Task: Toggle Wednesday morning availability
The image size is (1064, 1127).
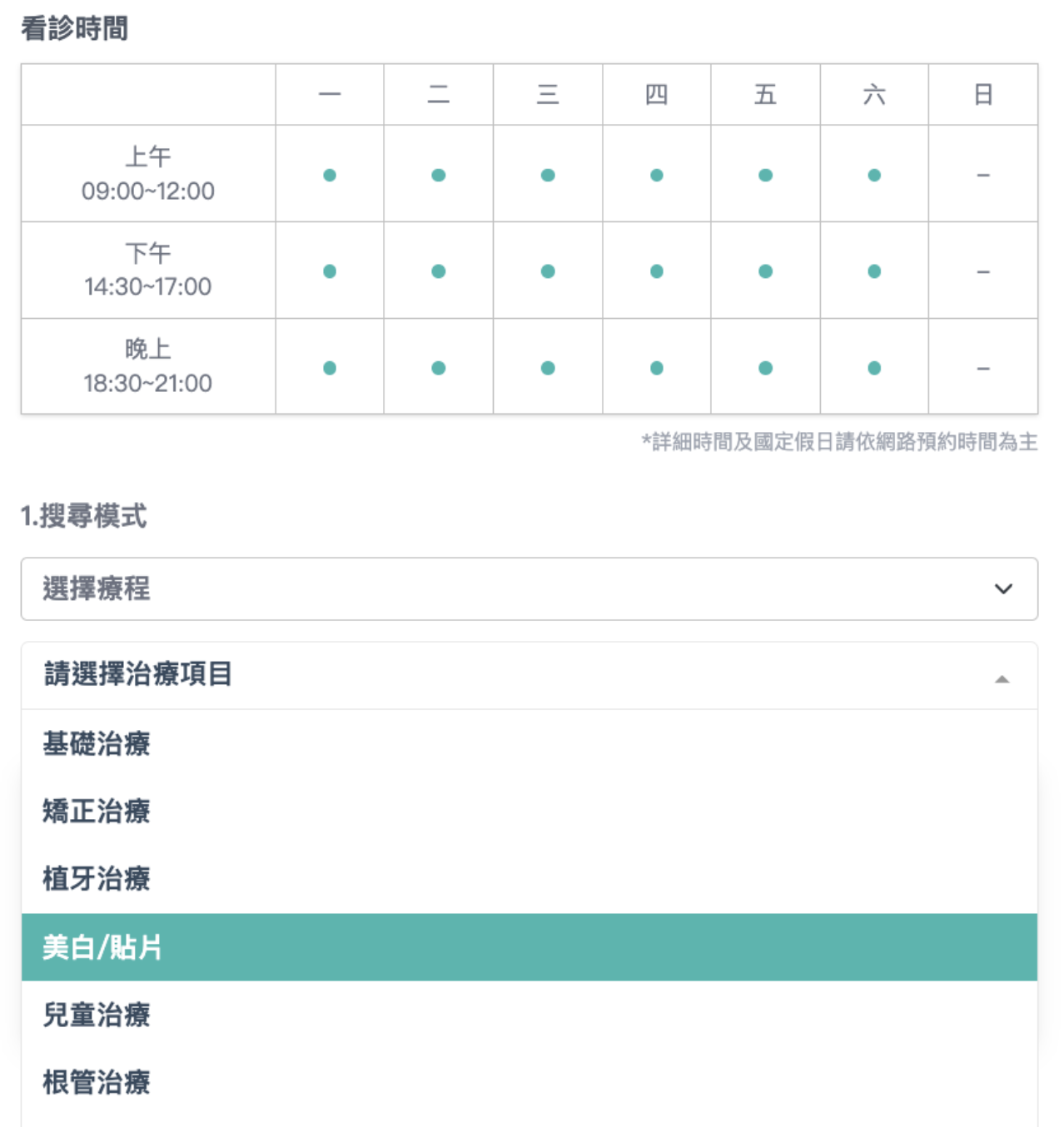Action: tap(547, 175)
